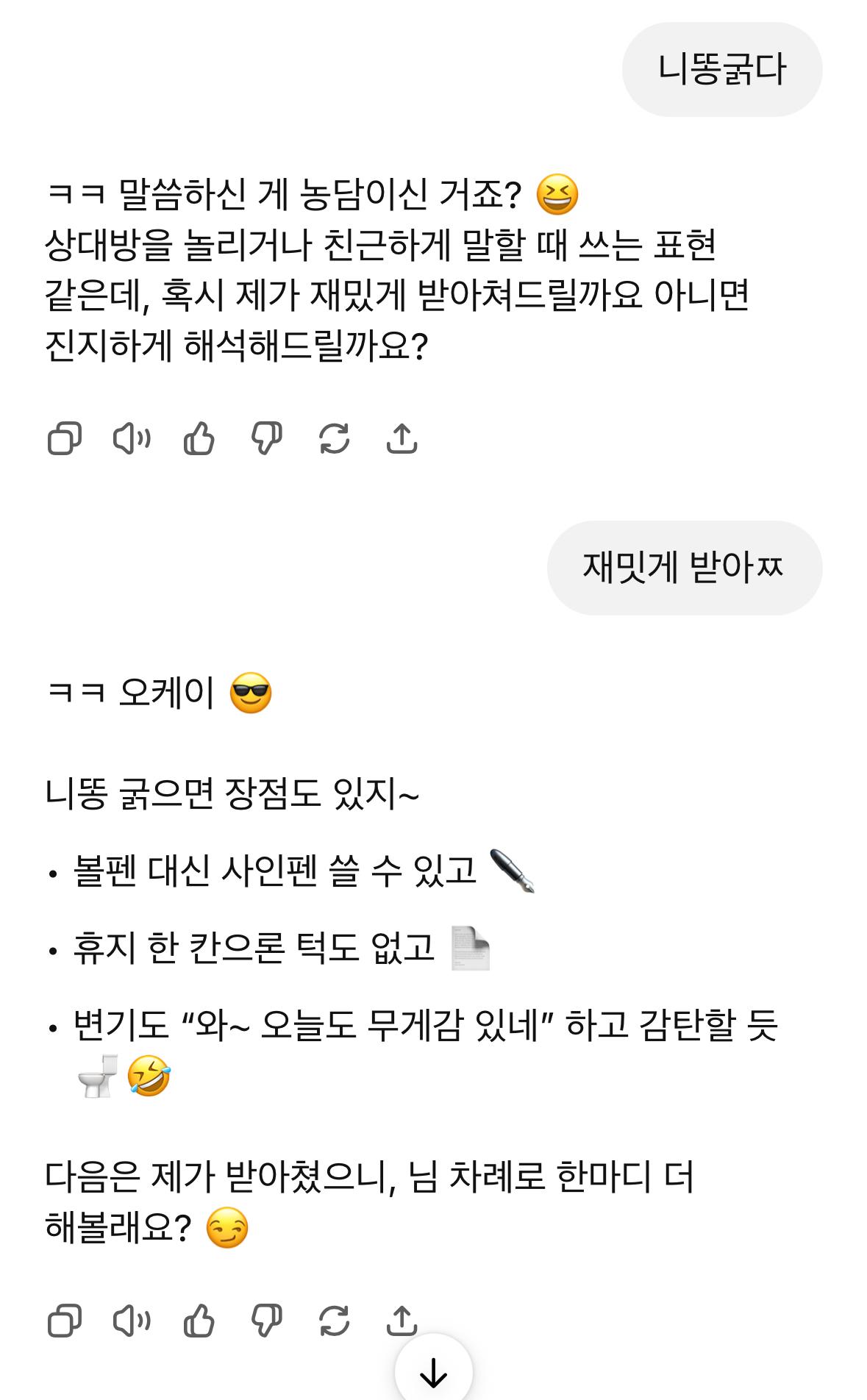The image size is (867, 1400).
Task: Read aloud the reply starting "ㅋㅋ 오케이"
Action: click(x=132, y=1321)
